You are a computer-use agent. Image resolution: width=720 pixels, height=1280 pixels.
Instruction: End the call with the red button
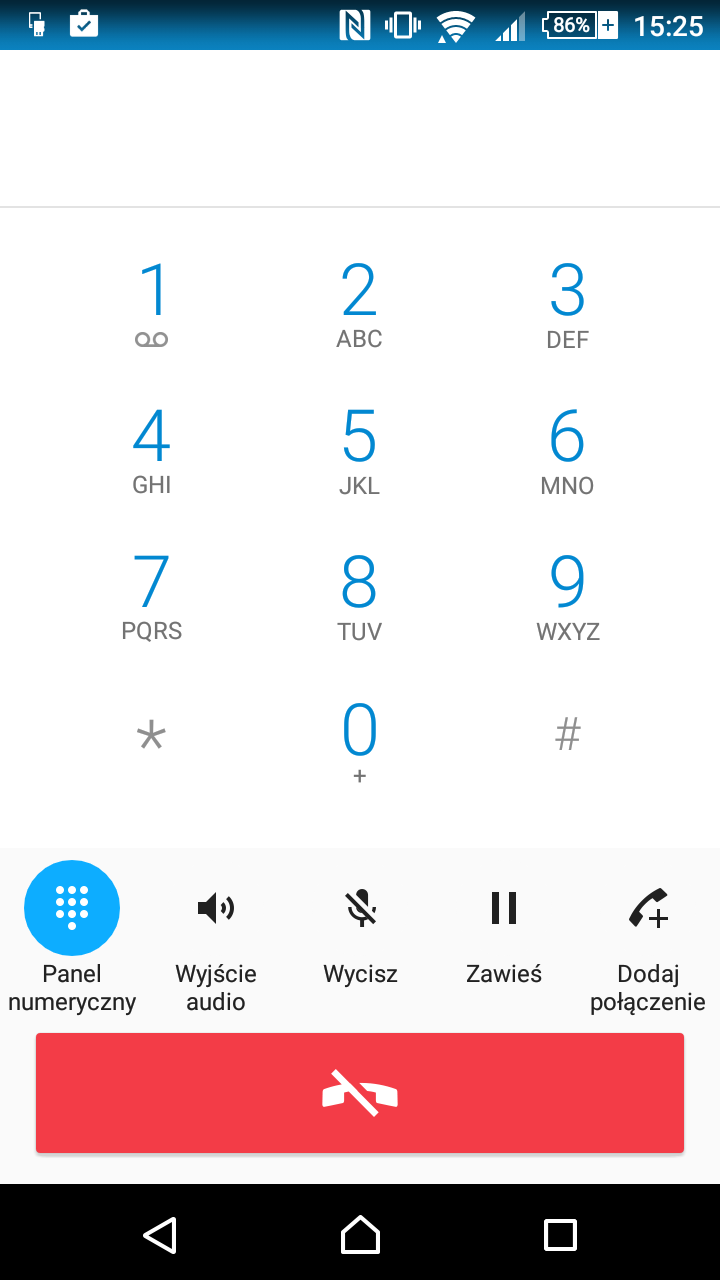click(360, 1093)
